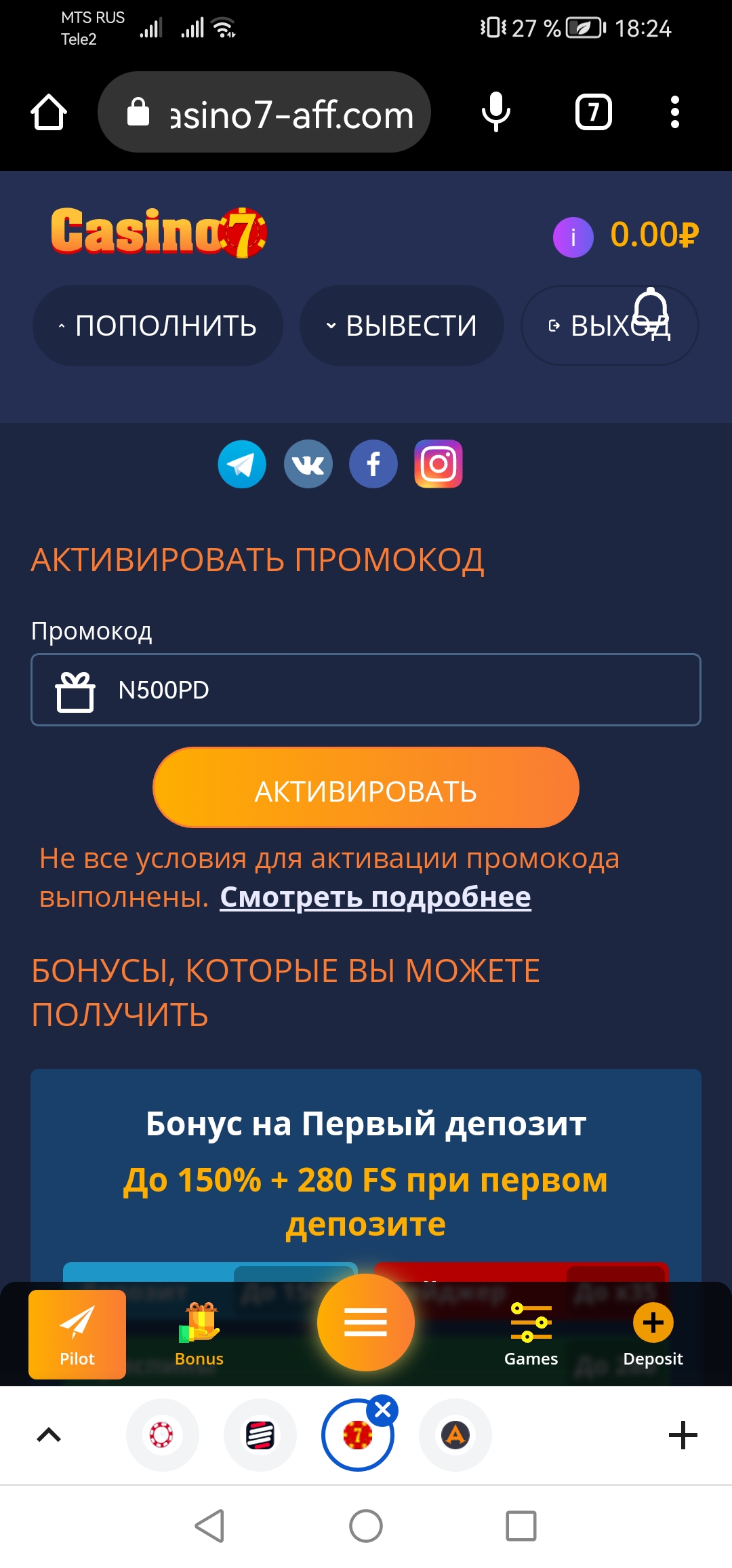Open the Pilot game shortcut

pyautogui.click(x=77, y=1334)
